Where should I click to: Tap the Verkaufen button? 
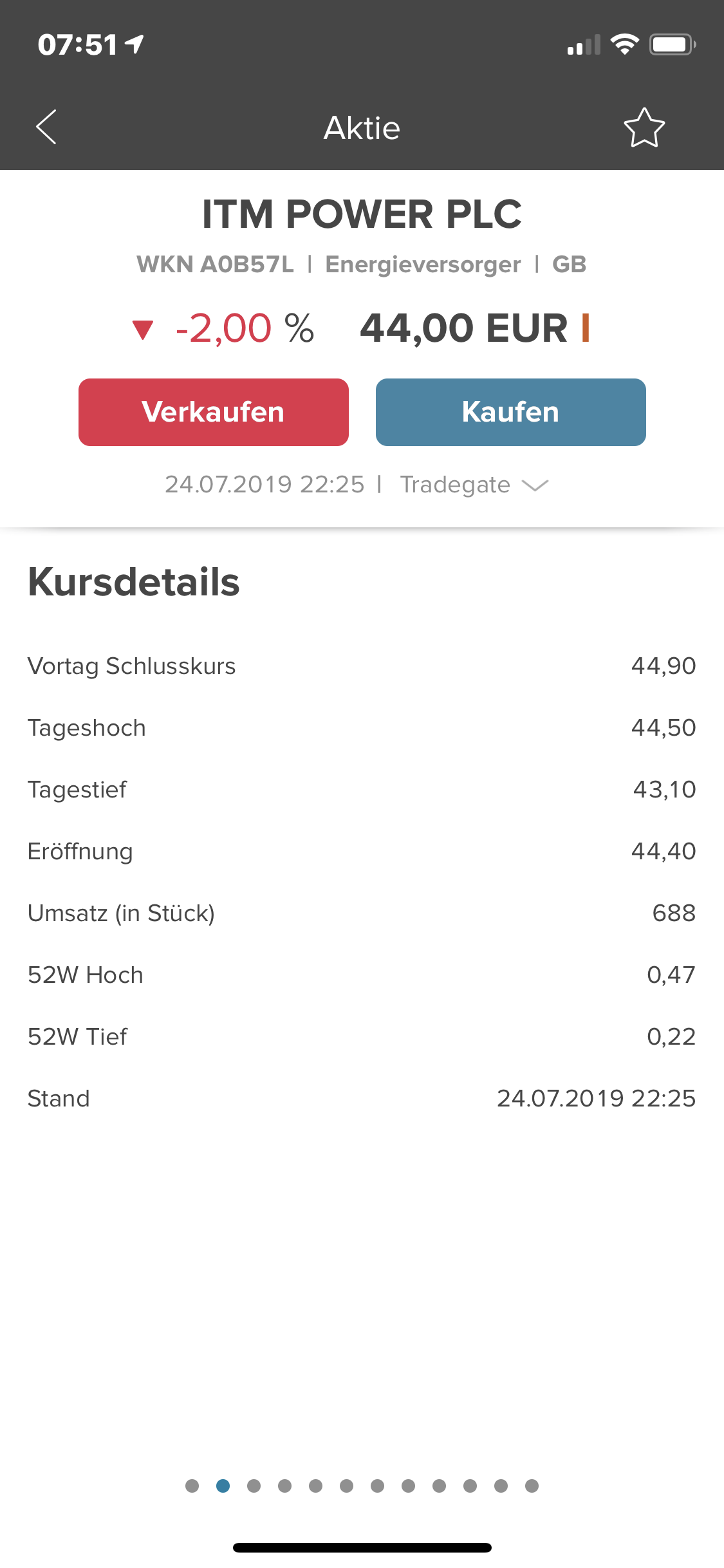(213, 412)
